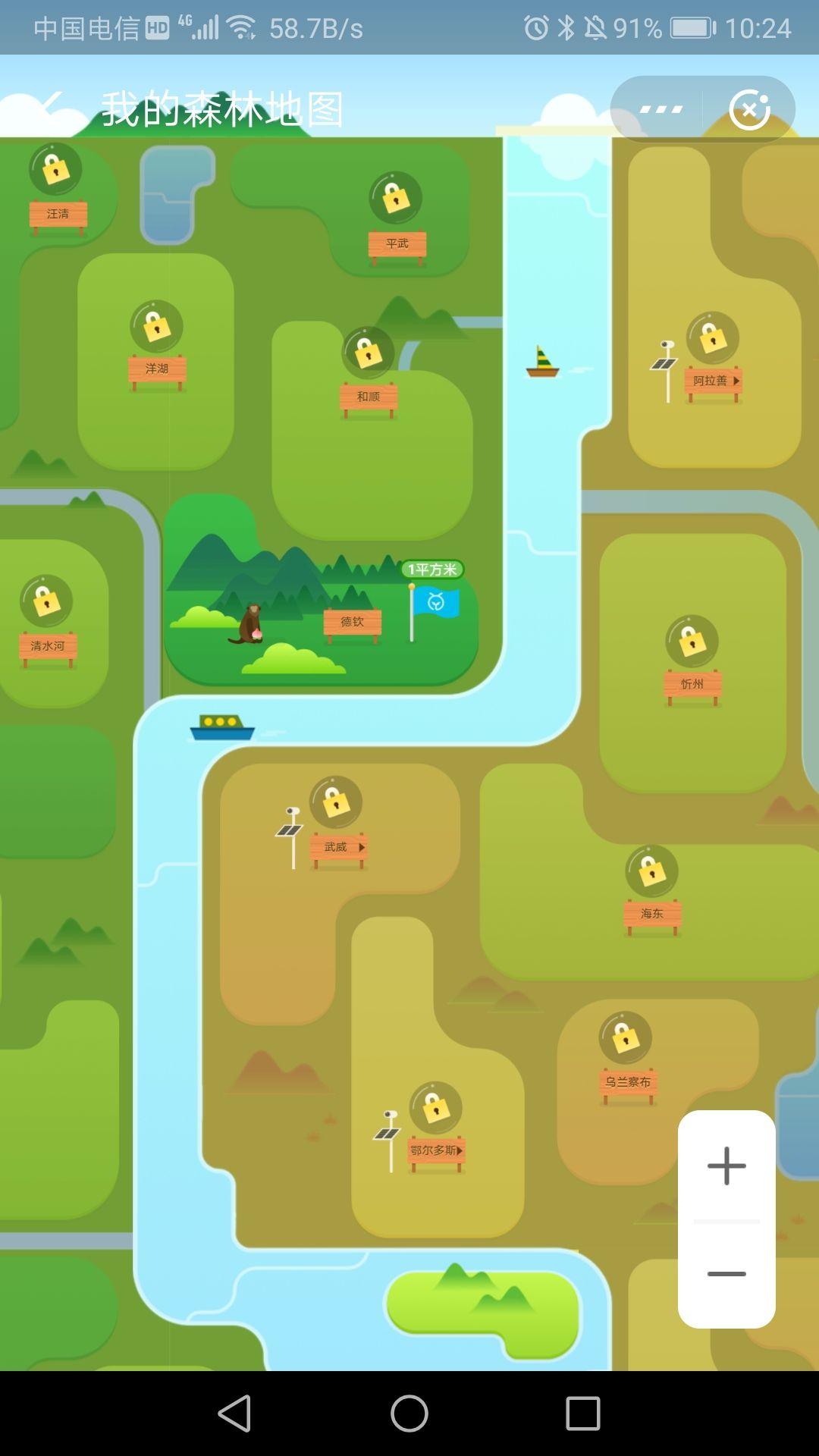Select the locked 阿拉善 region
819x1456 pixels.
coord(714,381)
